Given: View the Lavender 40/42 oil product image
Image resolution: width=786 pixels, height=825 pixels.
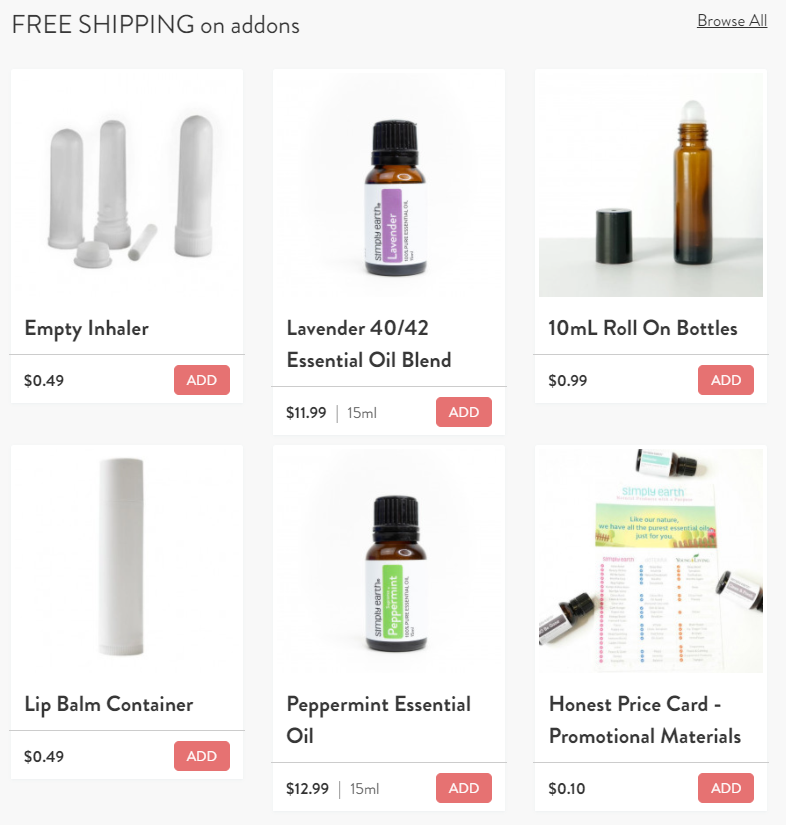Looking at the screenshot, I should click(x=389, y=185).
